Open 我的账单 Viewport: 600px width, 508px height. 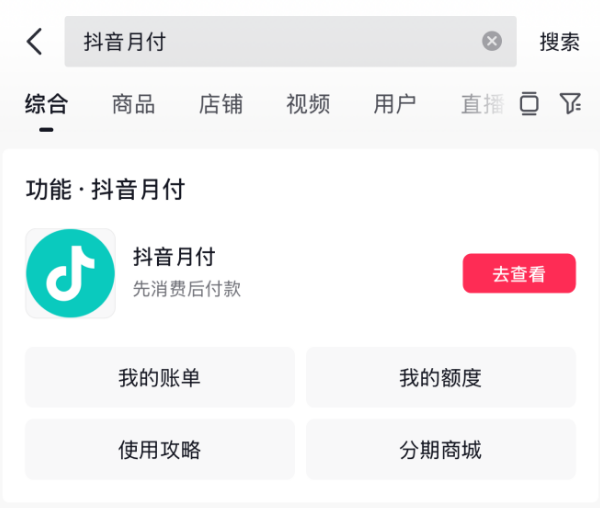[160, 378]
